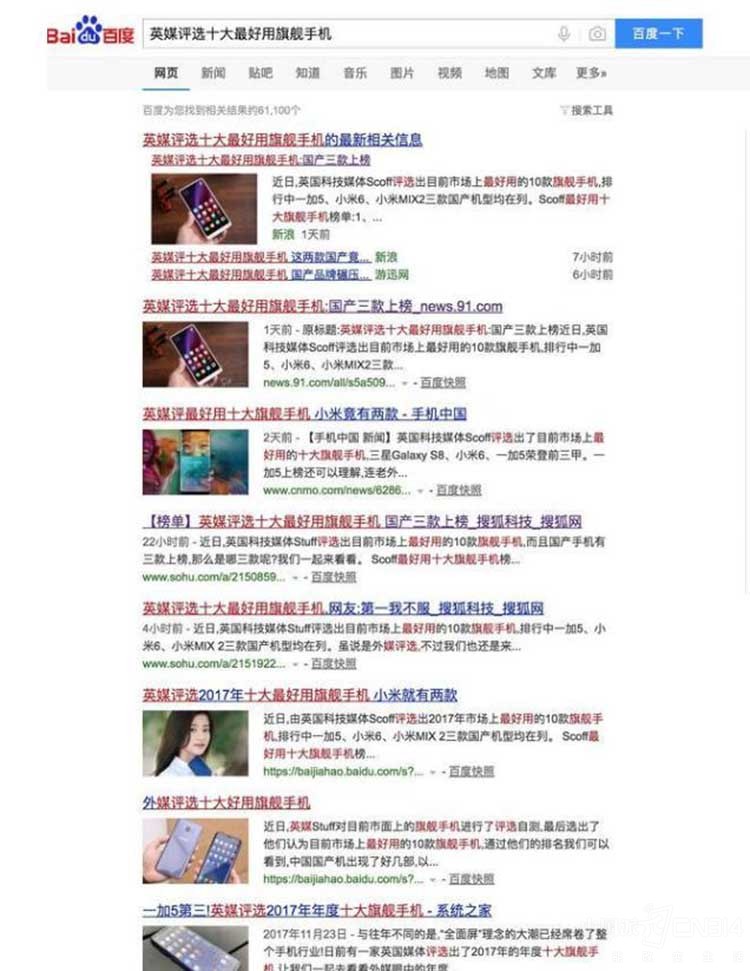Viewport: 750px width, 971px height.
Task: Tap the camera image search icon
Action: pos(597,34)
